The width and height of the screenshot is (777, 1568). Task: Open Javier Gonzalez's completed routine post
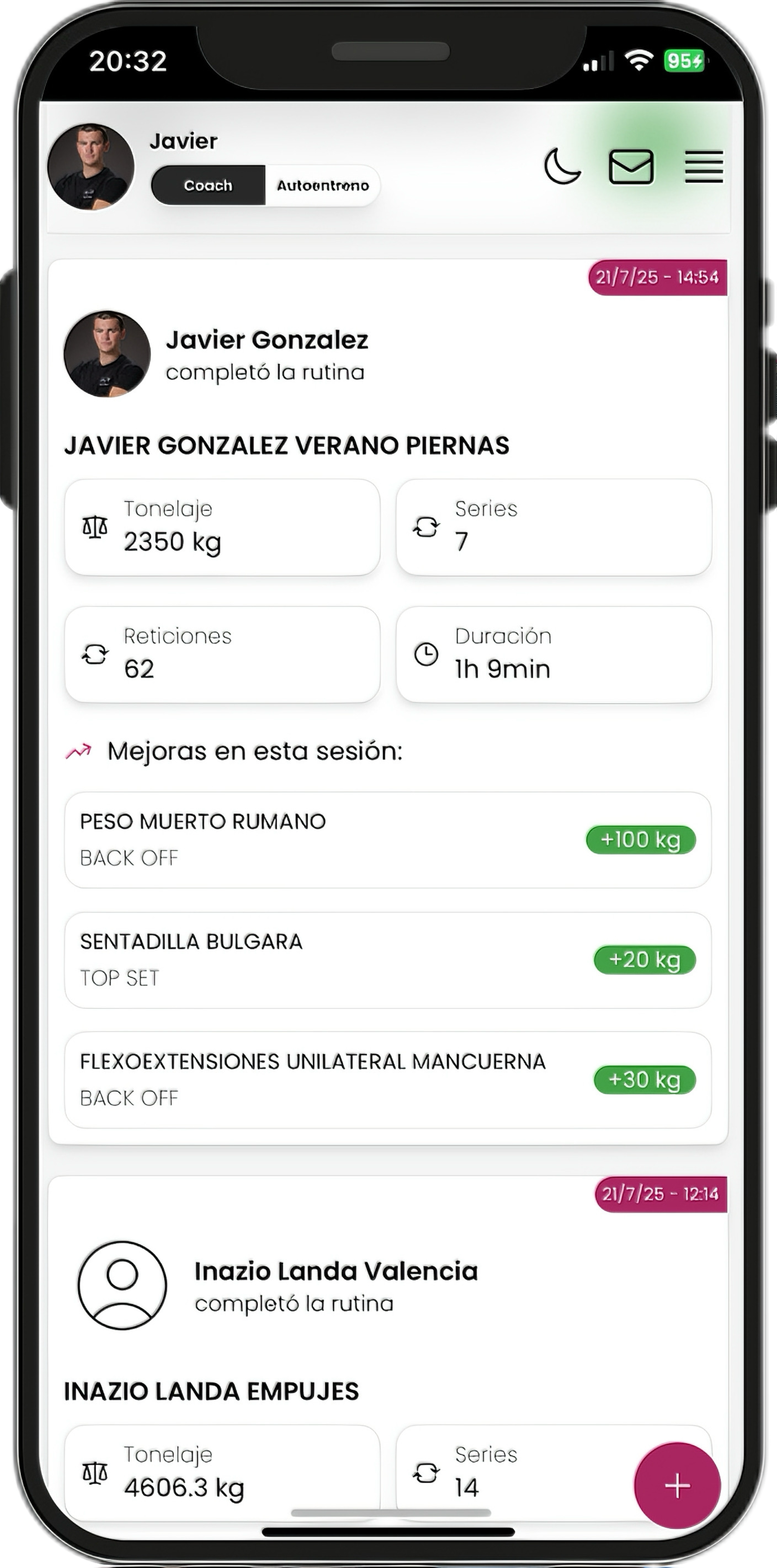(x=266, y=354)
